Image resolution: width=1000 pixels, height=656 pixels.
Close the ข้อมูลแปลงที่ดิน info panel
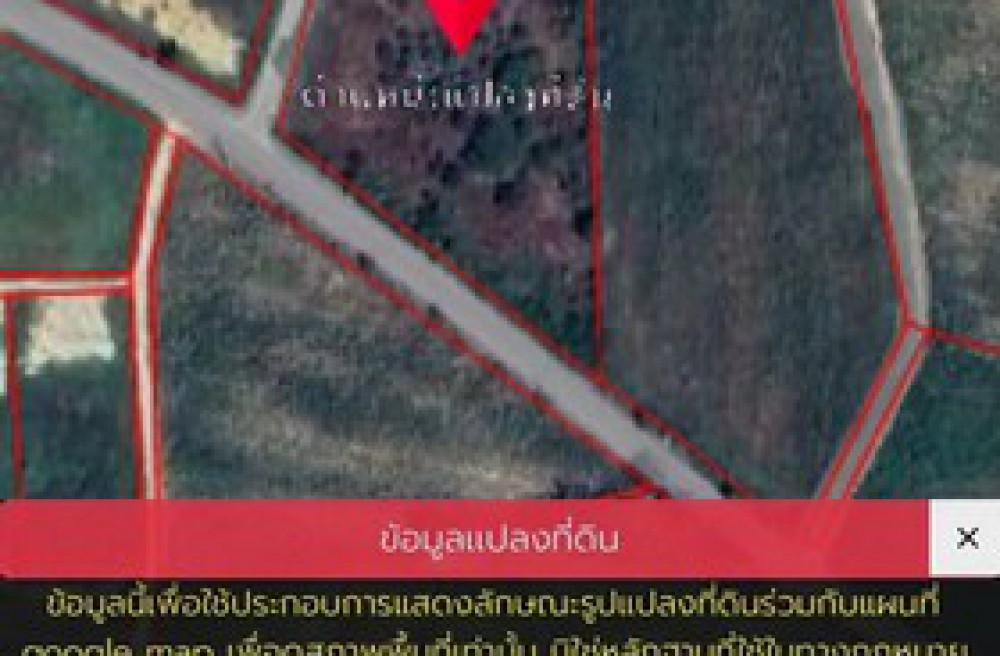point(966,538)
